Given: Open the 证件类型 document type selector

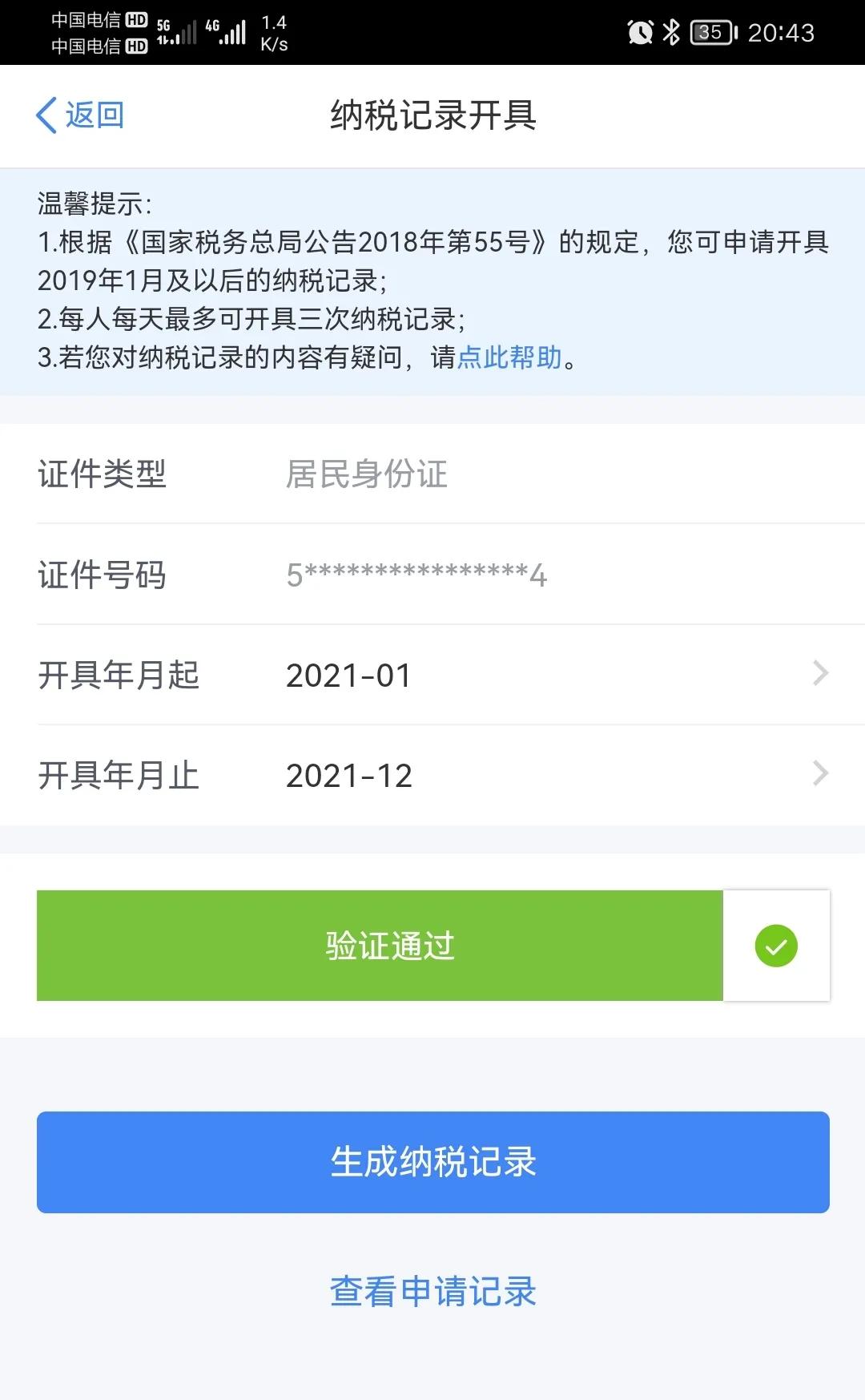Looking at the screenshot, I should click(432, 474).
